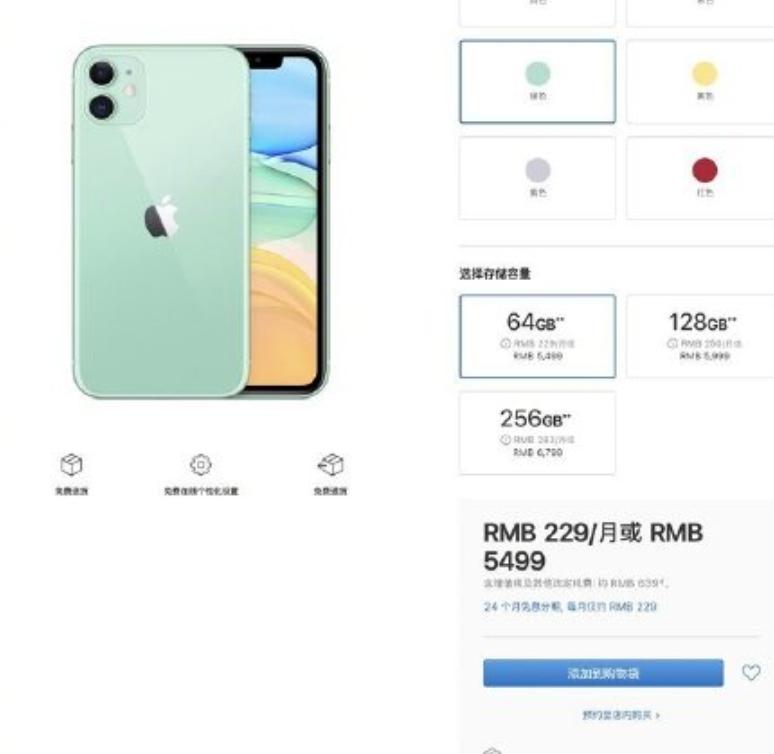The image size is (774, 754).
Task: Open the 24-month installment link
Action: pos(570,606)
